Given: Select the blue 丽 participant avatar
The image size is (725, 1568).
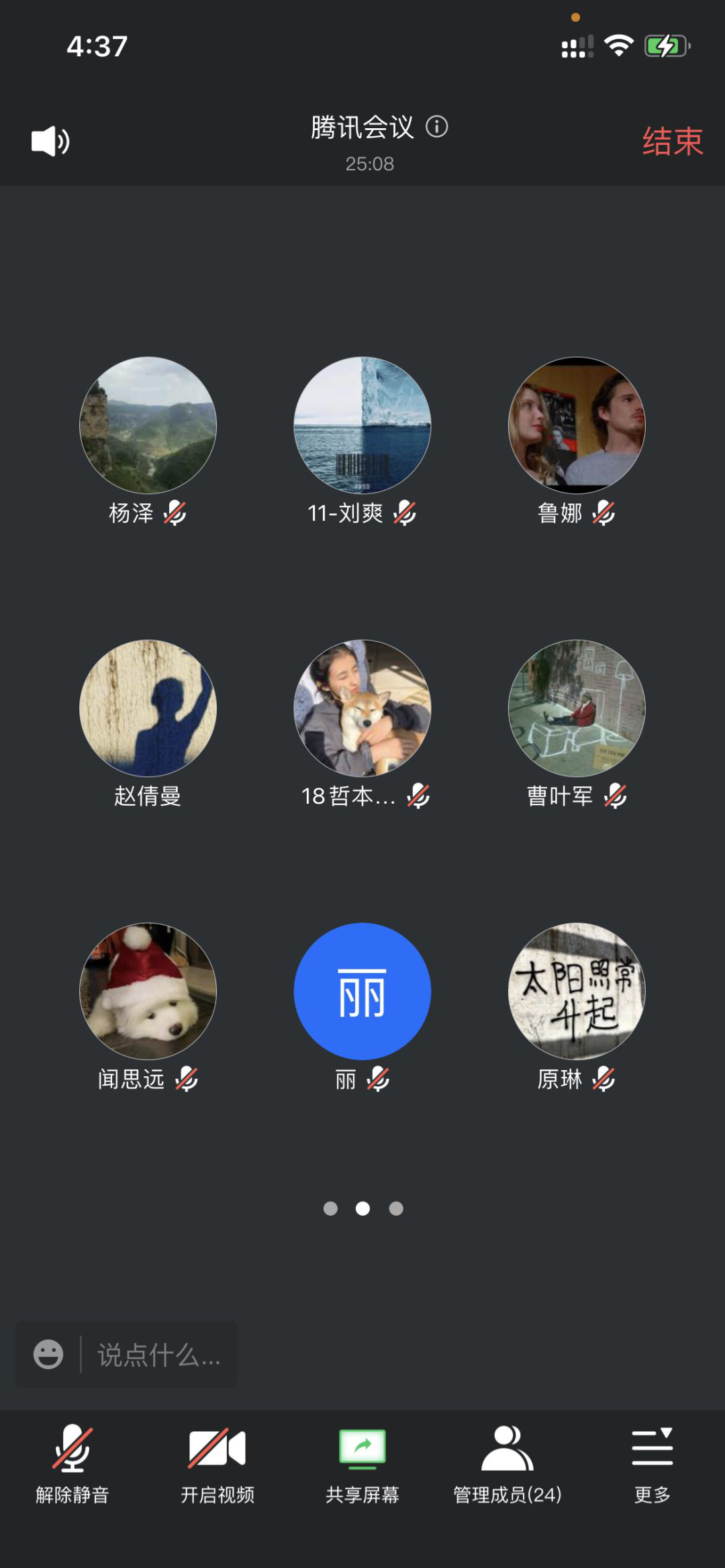Looking at the screenshot, I should pos(362,992).
